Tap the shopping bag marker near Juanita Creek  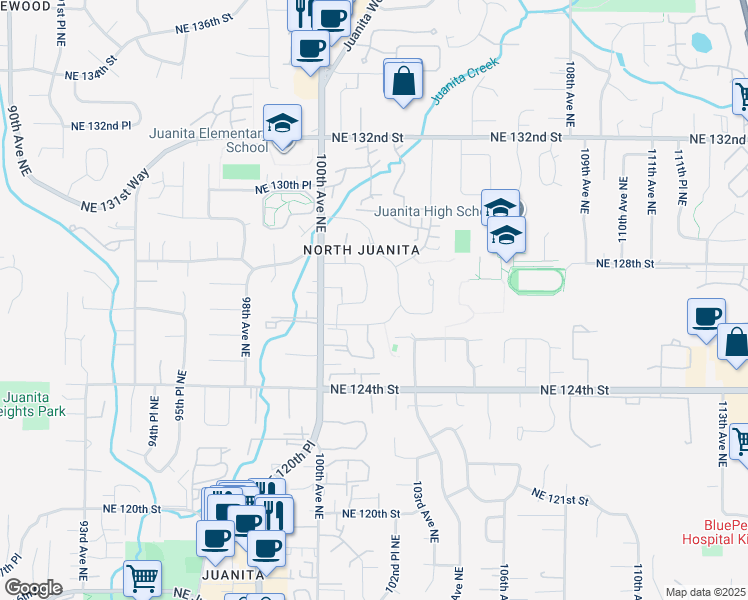(403, 80)
